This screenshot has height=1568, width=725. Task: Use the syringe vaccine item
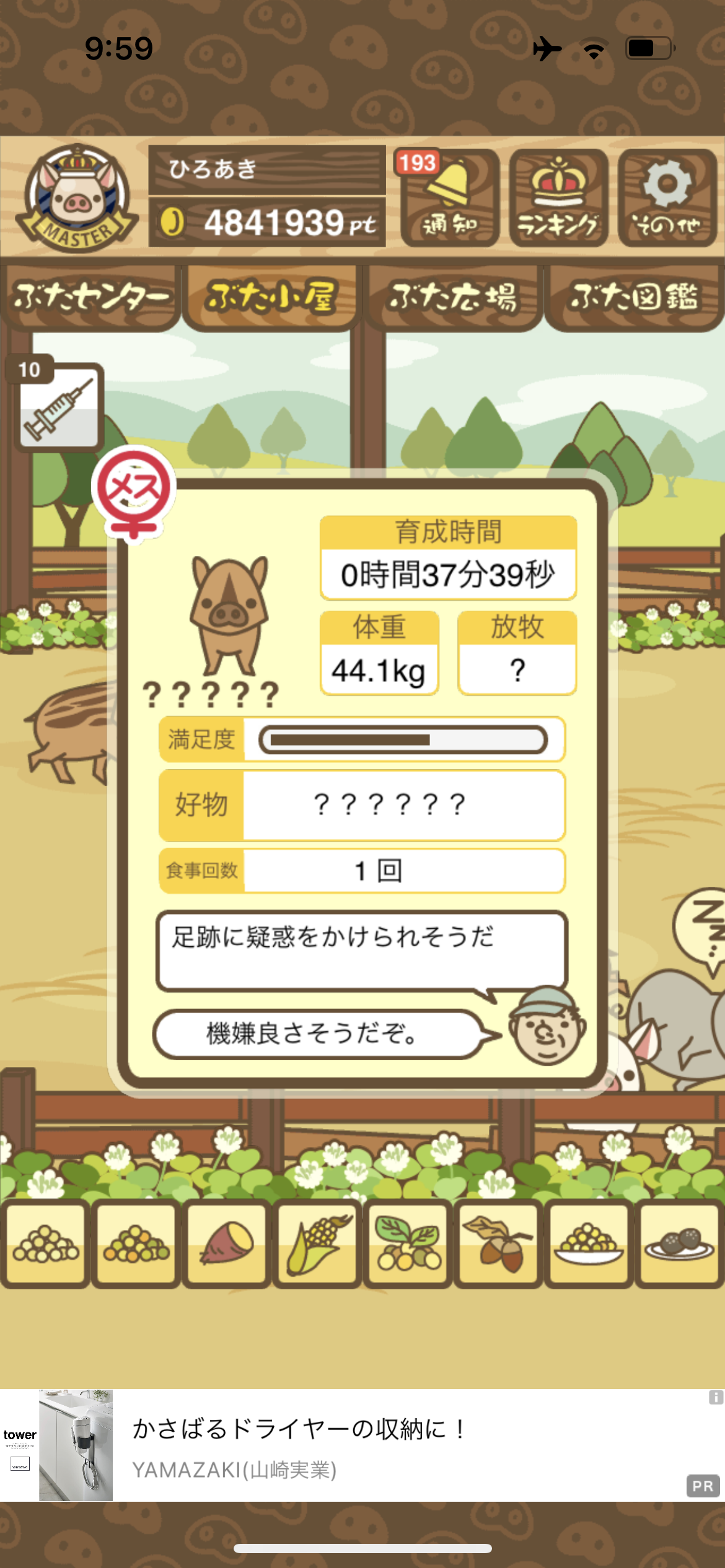coord(59,406)
